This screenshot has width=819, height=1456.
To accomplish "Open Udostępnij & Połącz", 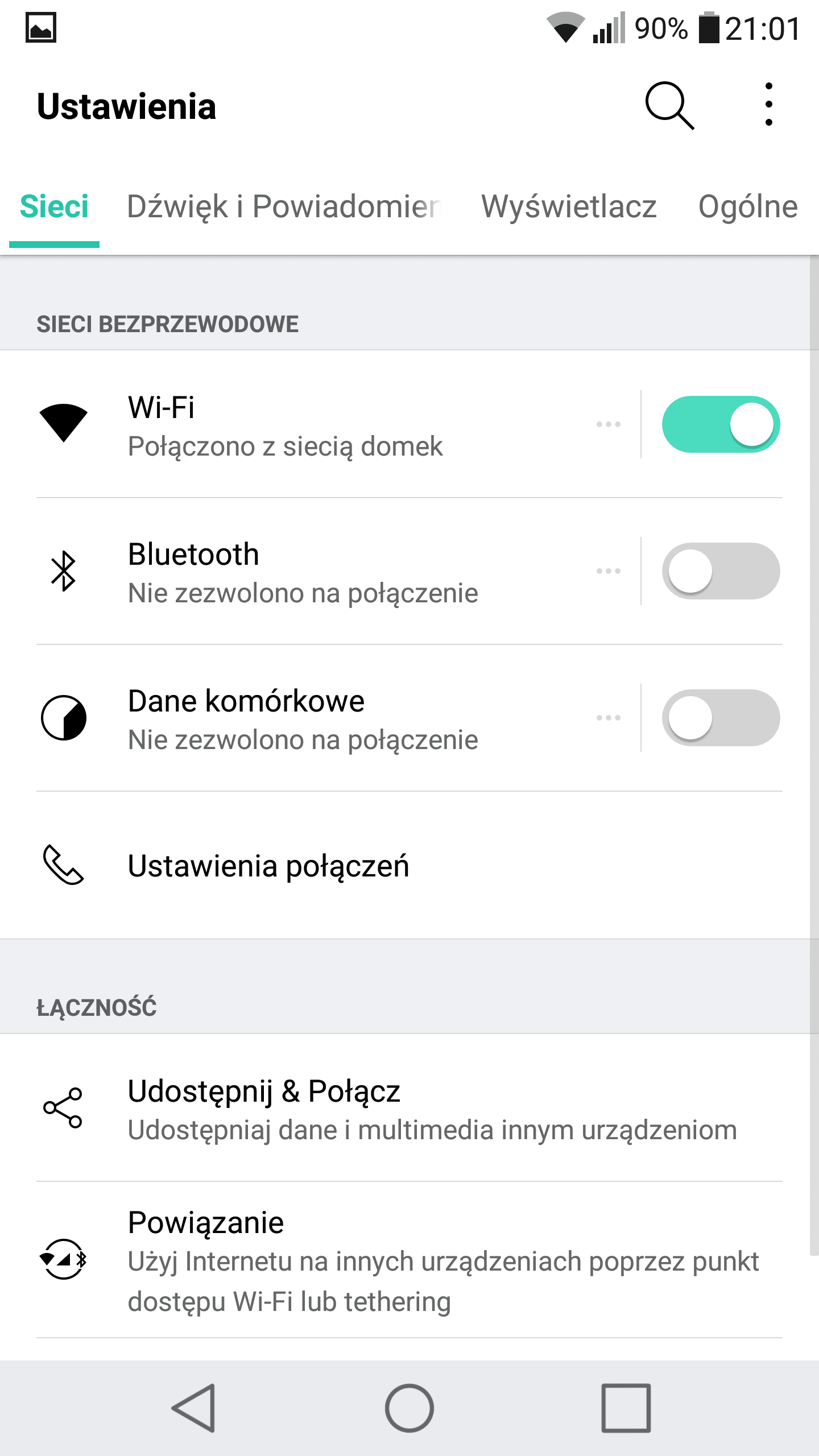I will tap(405, 1108).
